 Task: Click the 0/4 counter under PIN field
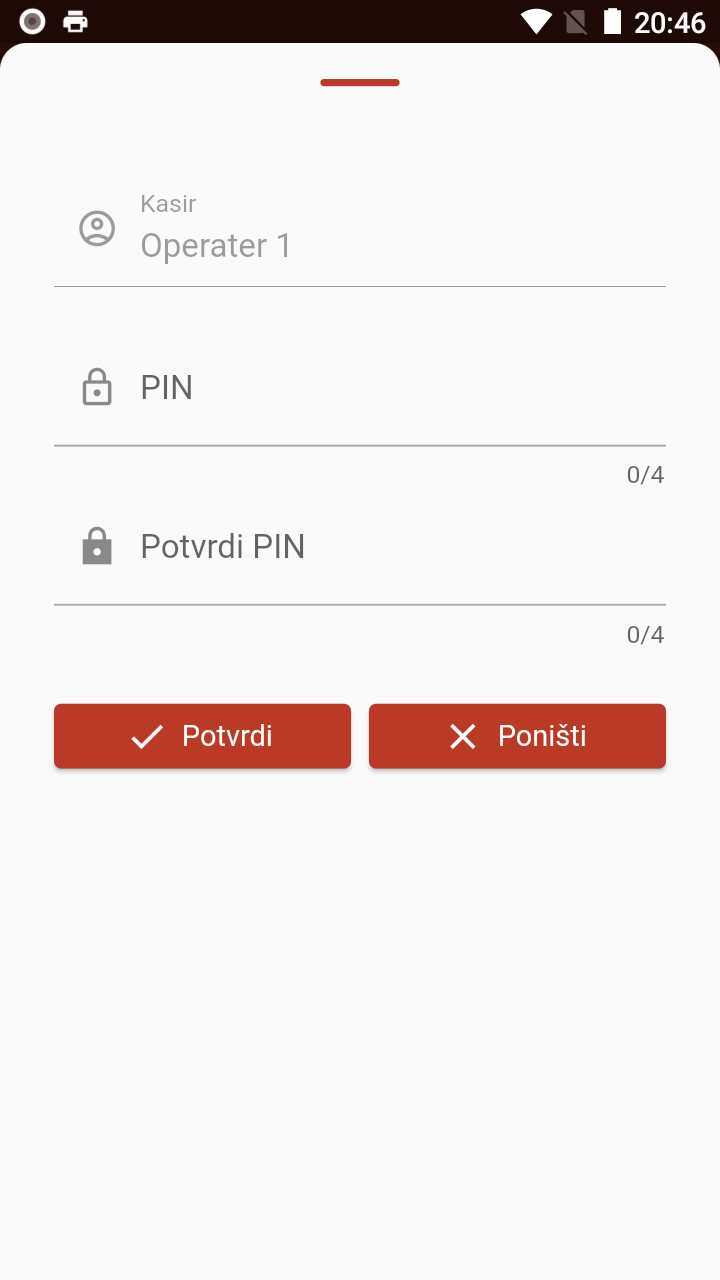point(644,474)
